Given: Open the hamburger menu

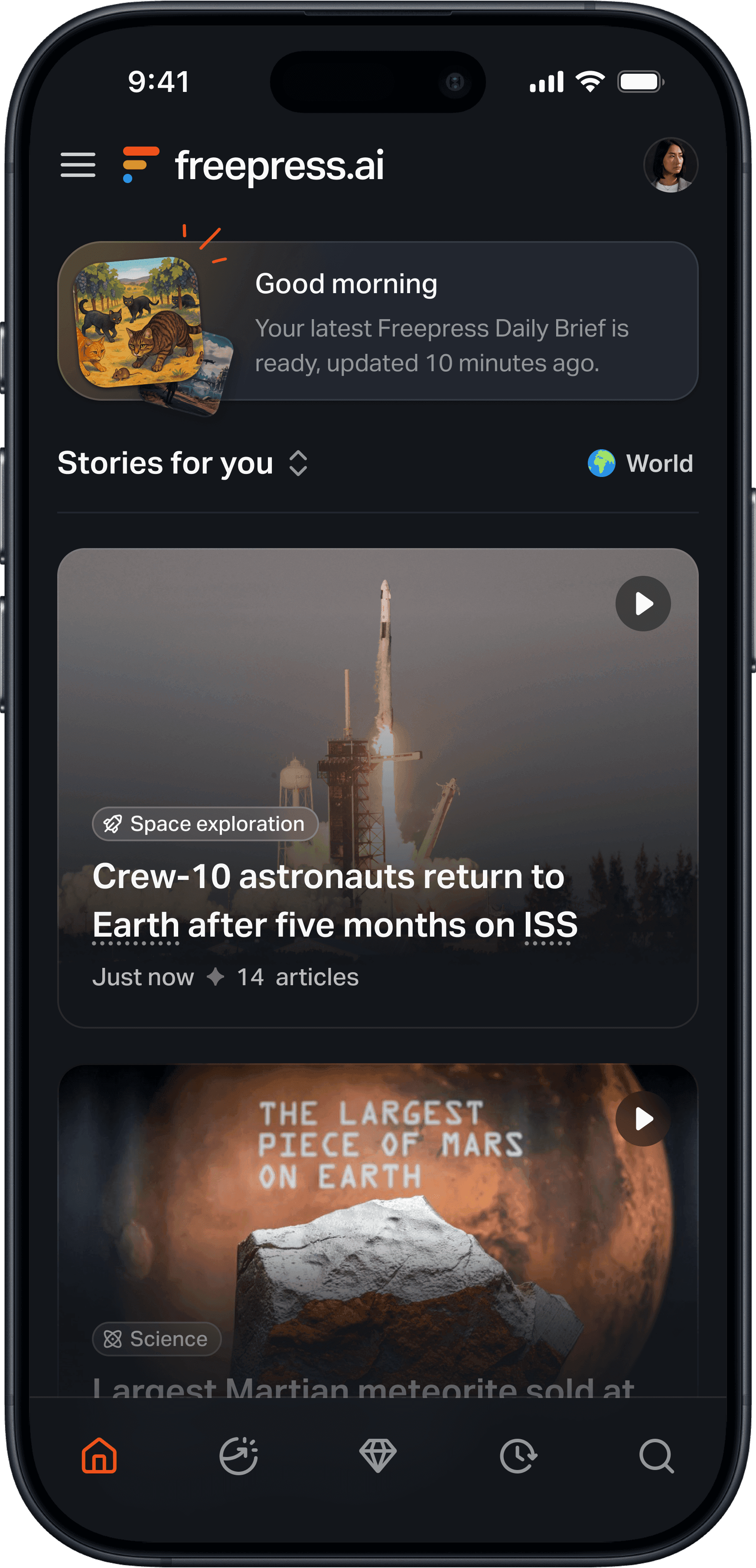Looking at the screenshot, I should (78, 165).
